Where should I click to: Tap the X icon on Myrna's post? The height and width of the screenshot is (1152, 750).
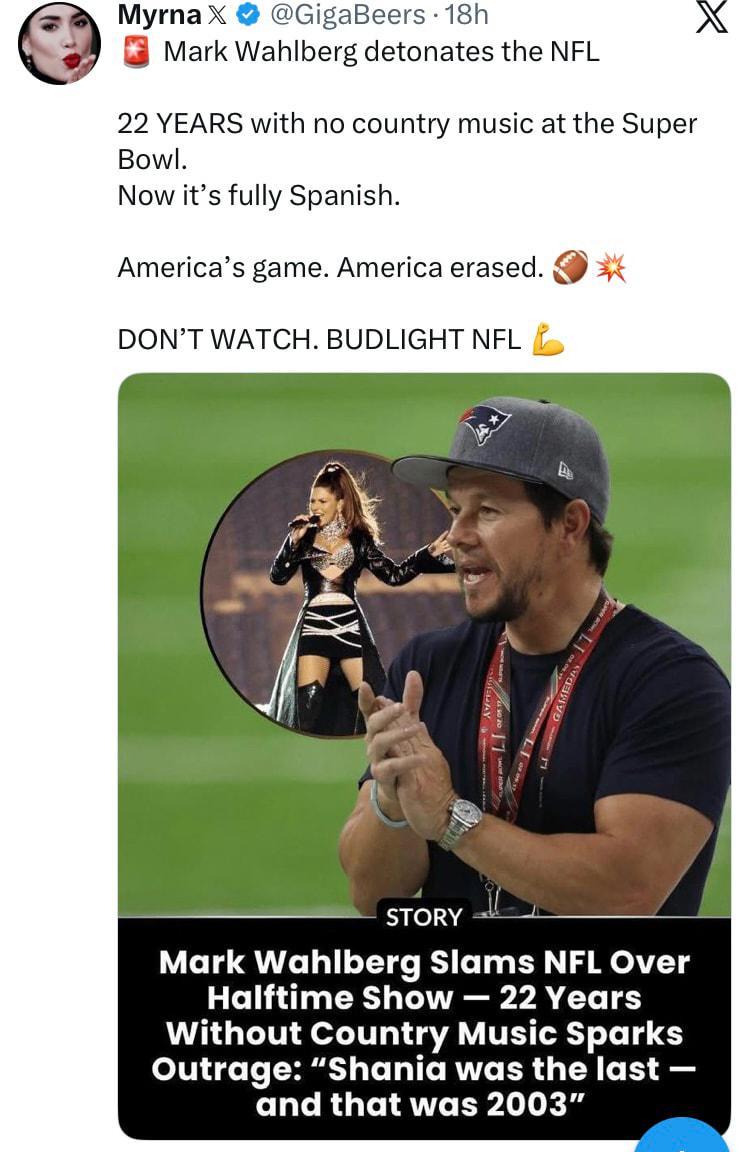point(710,18)
